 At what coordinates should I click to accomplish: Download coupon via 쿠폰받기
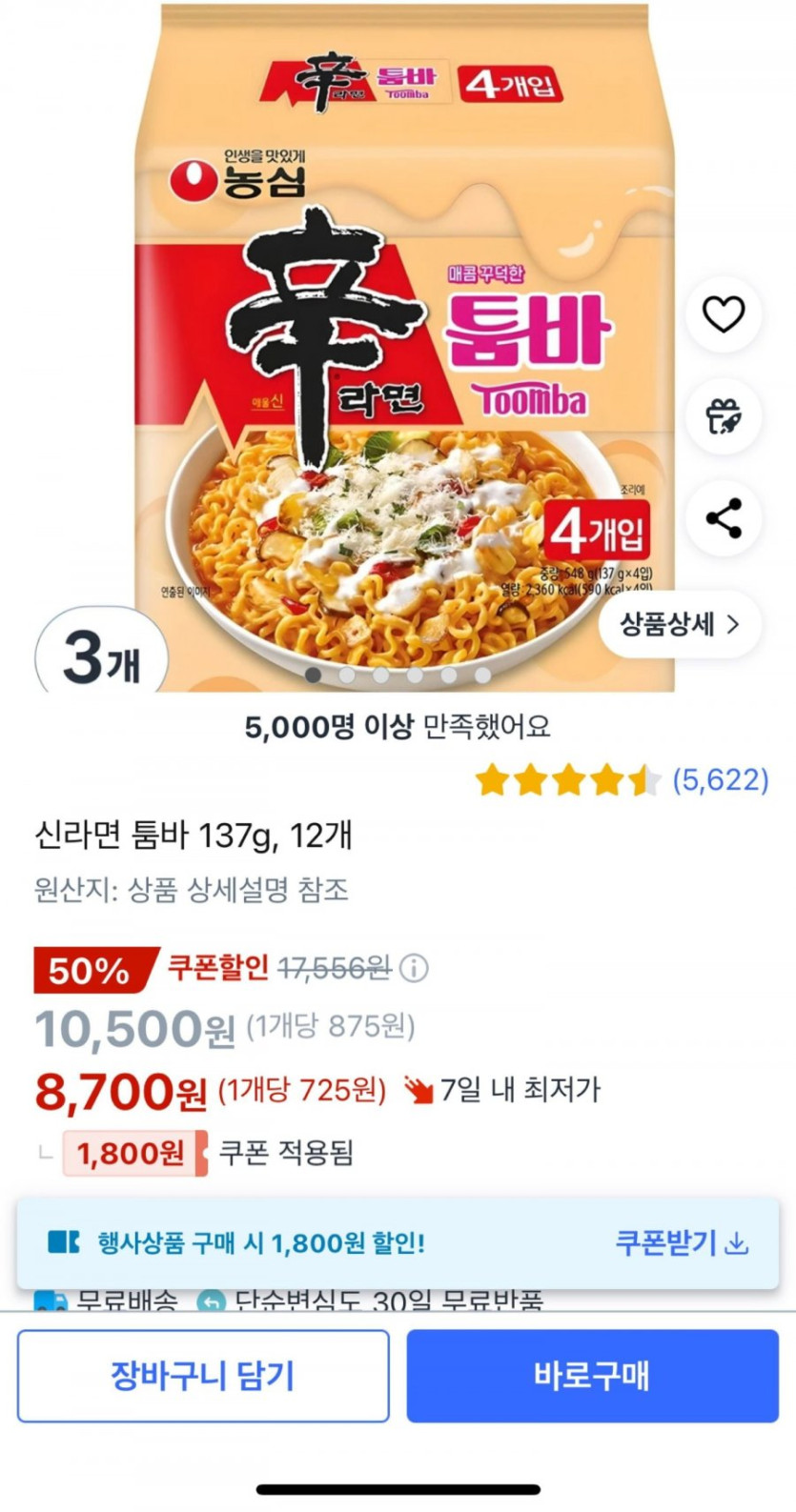[x=681, y=1242]
